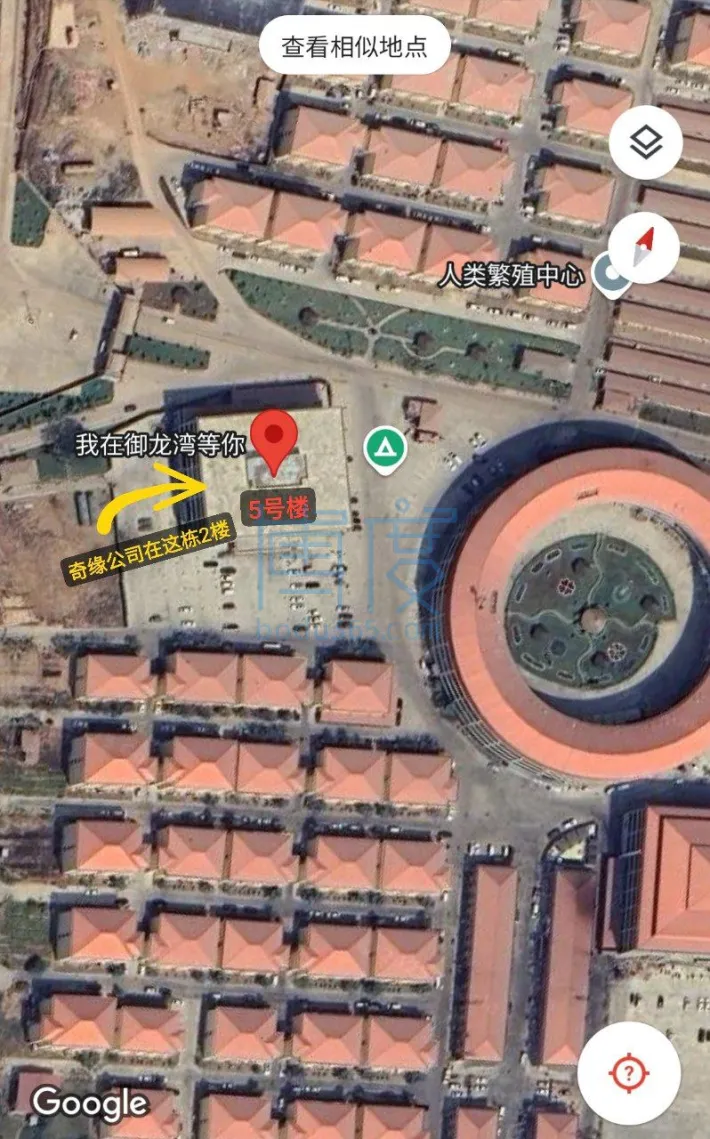The height and width of the screenshot is (1139, 710).
Task: Open the map layers selector
Action: coord(645,143)
